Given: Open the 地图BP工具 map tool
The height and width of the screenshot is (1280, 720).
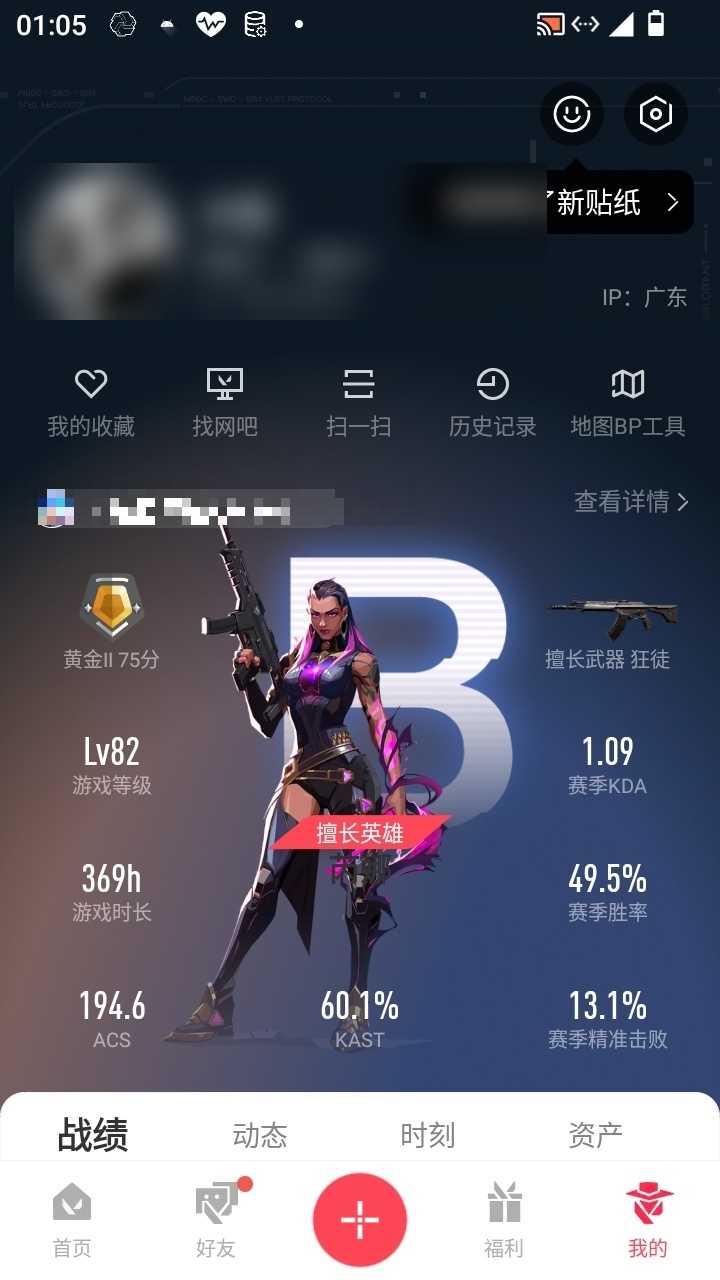Looking at the screenshot, I should point(627,402).
